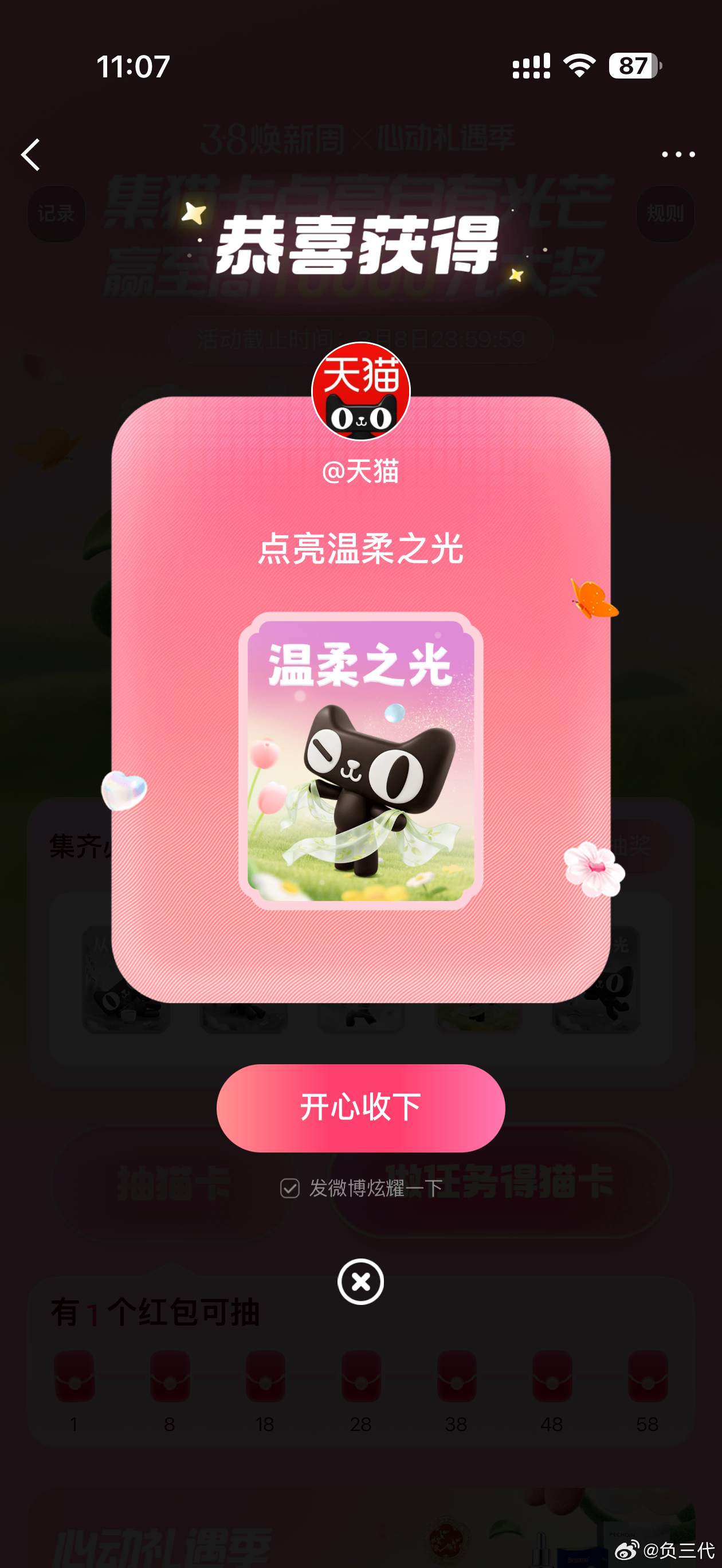View the 记录 record history
The image size is (722, 1568).
(x=56, y=214)
